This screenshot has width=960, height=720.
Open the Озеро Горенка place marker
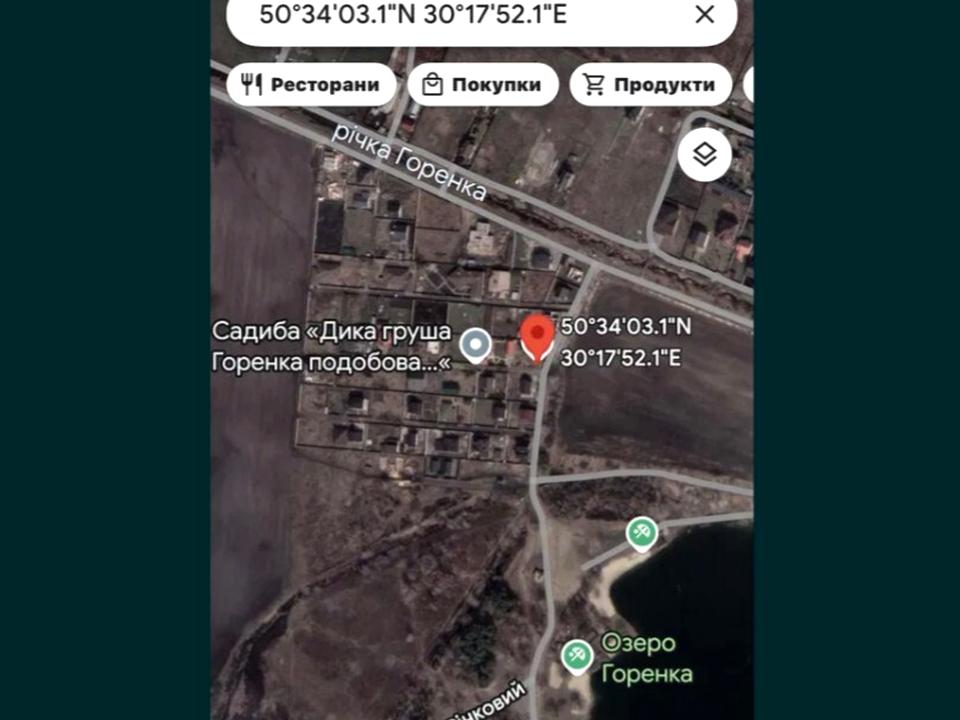coord(576,656)
